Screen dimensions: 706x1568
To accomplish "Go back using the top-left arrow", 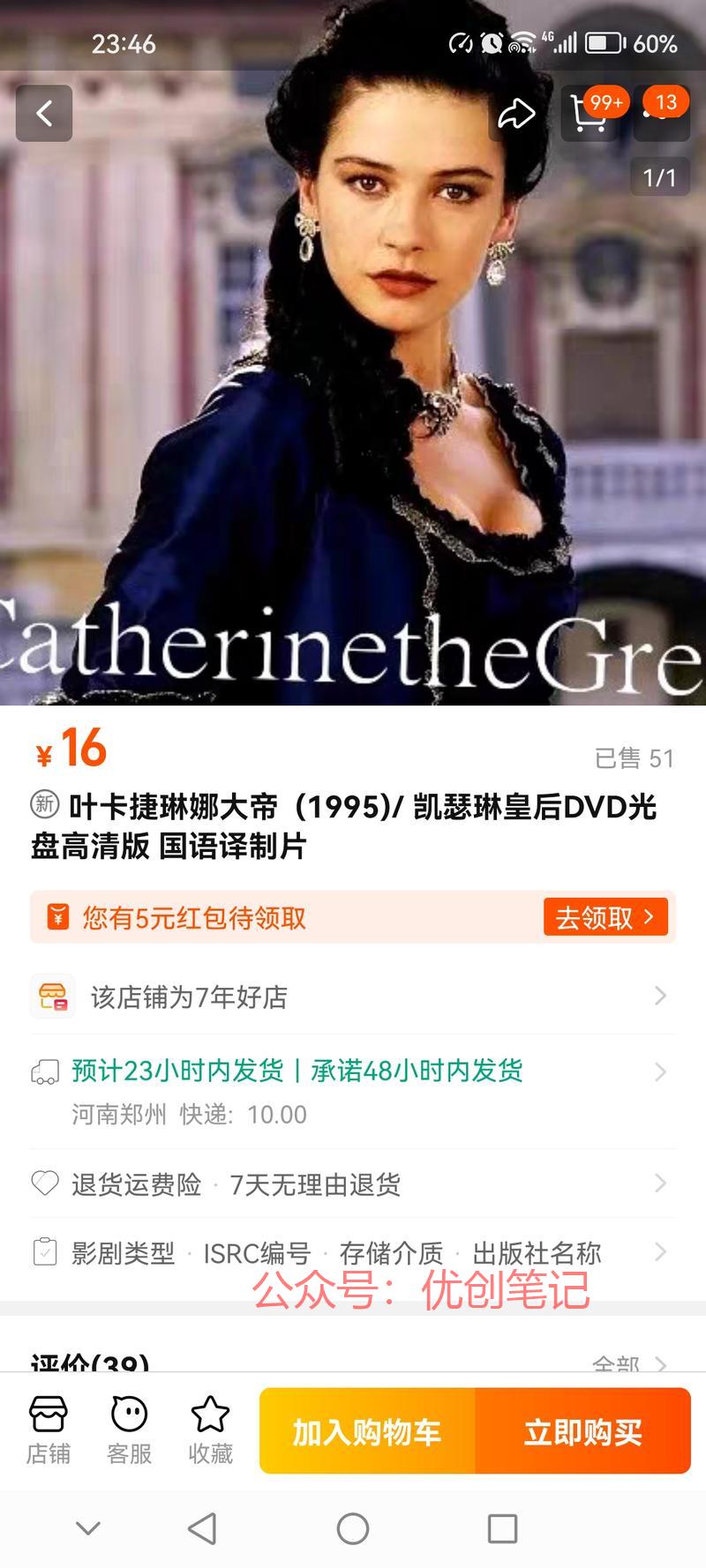I will point(44,113).
